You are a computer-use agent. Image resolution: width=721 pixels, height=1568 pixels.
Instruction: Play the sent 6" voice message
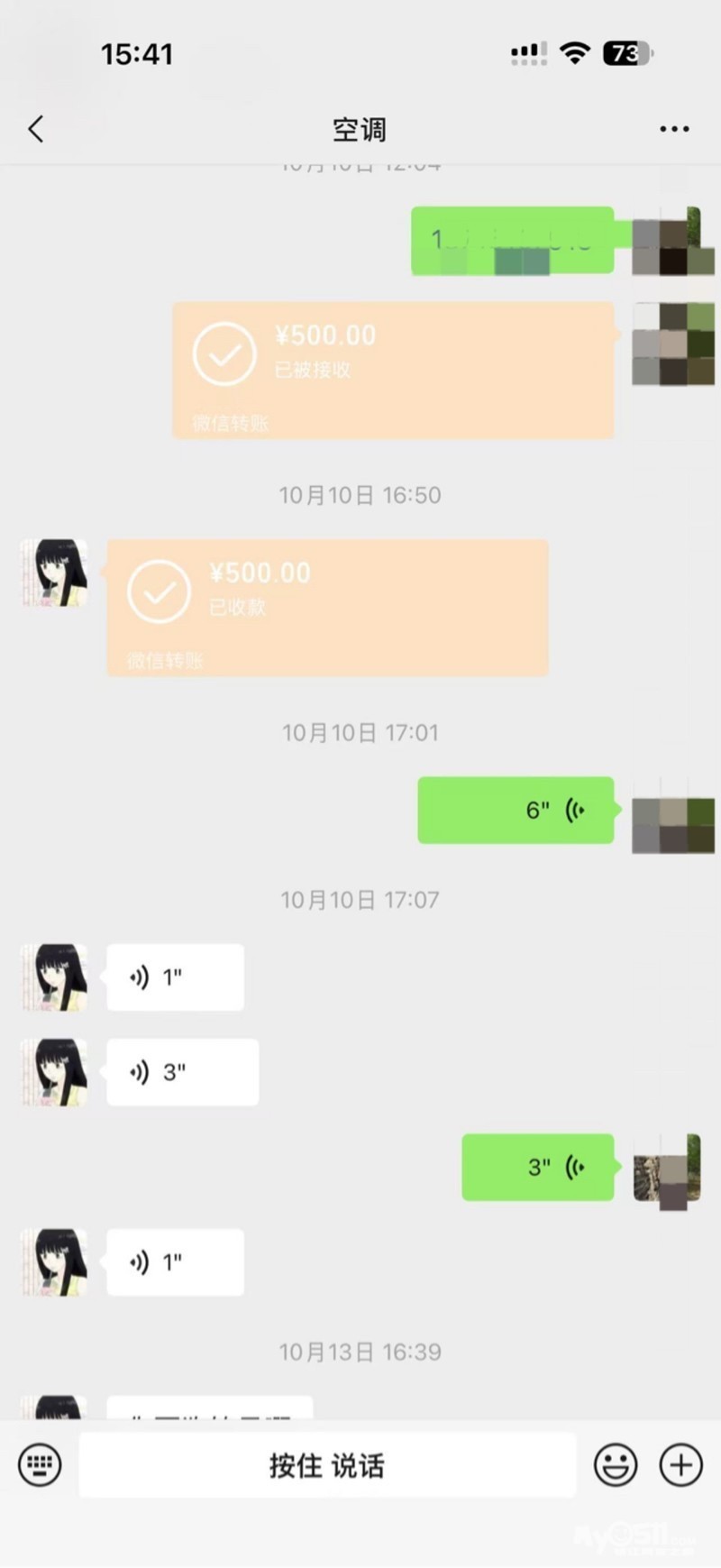point(516,810)
